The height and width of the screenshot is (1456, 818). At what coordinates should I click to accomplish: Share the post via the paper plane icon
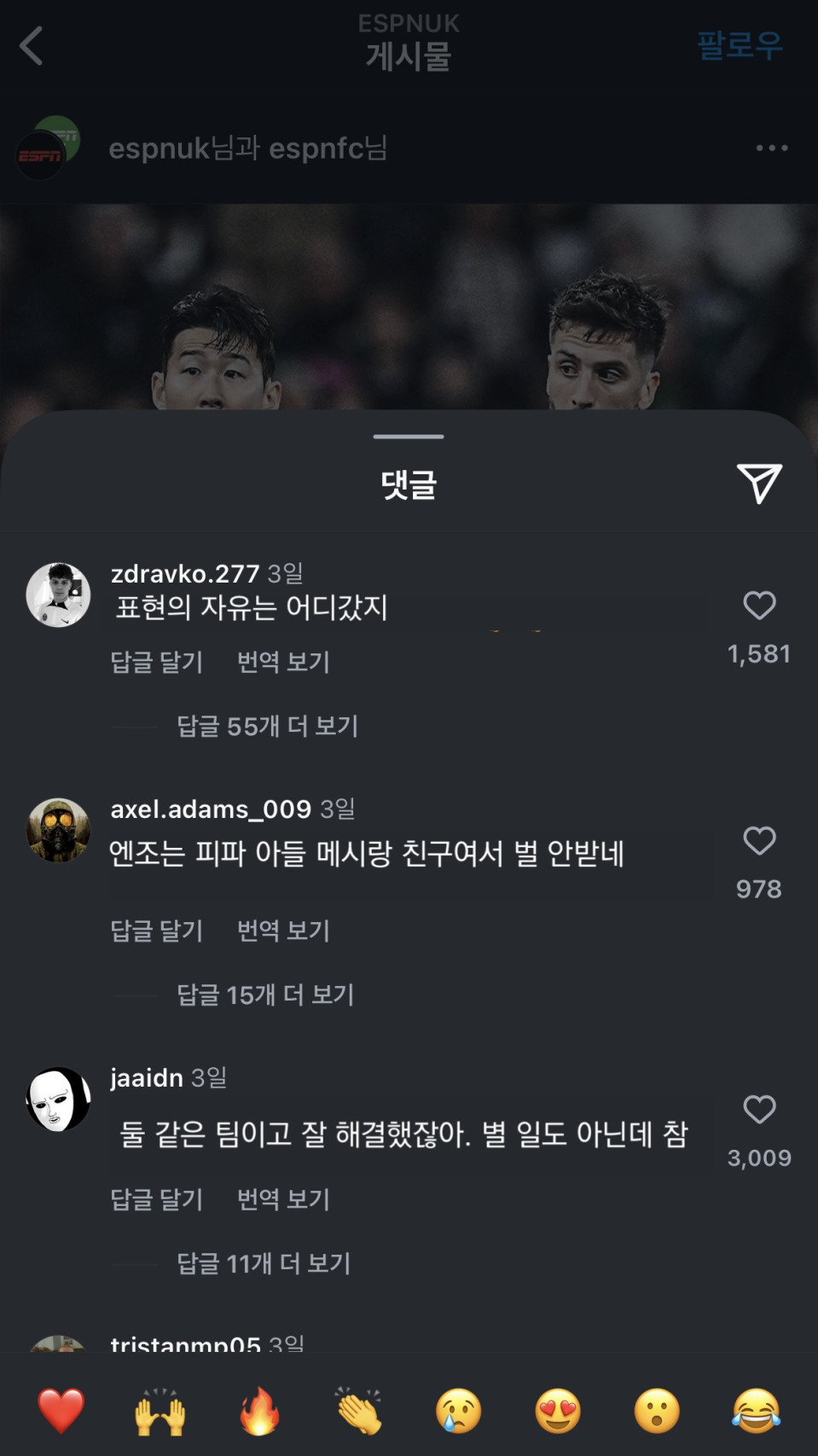(x=758, y=484)
